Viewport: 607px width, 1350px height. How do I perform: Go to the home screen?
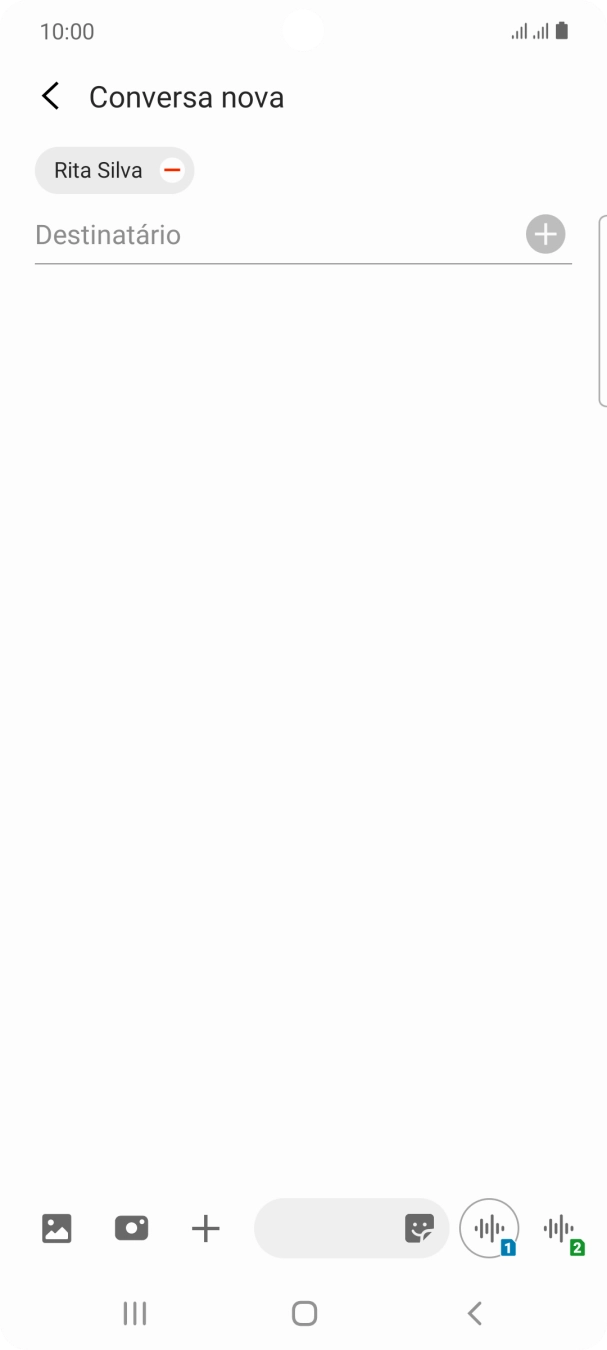click(x=304, y=1313)
